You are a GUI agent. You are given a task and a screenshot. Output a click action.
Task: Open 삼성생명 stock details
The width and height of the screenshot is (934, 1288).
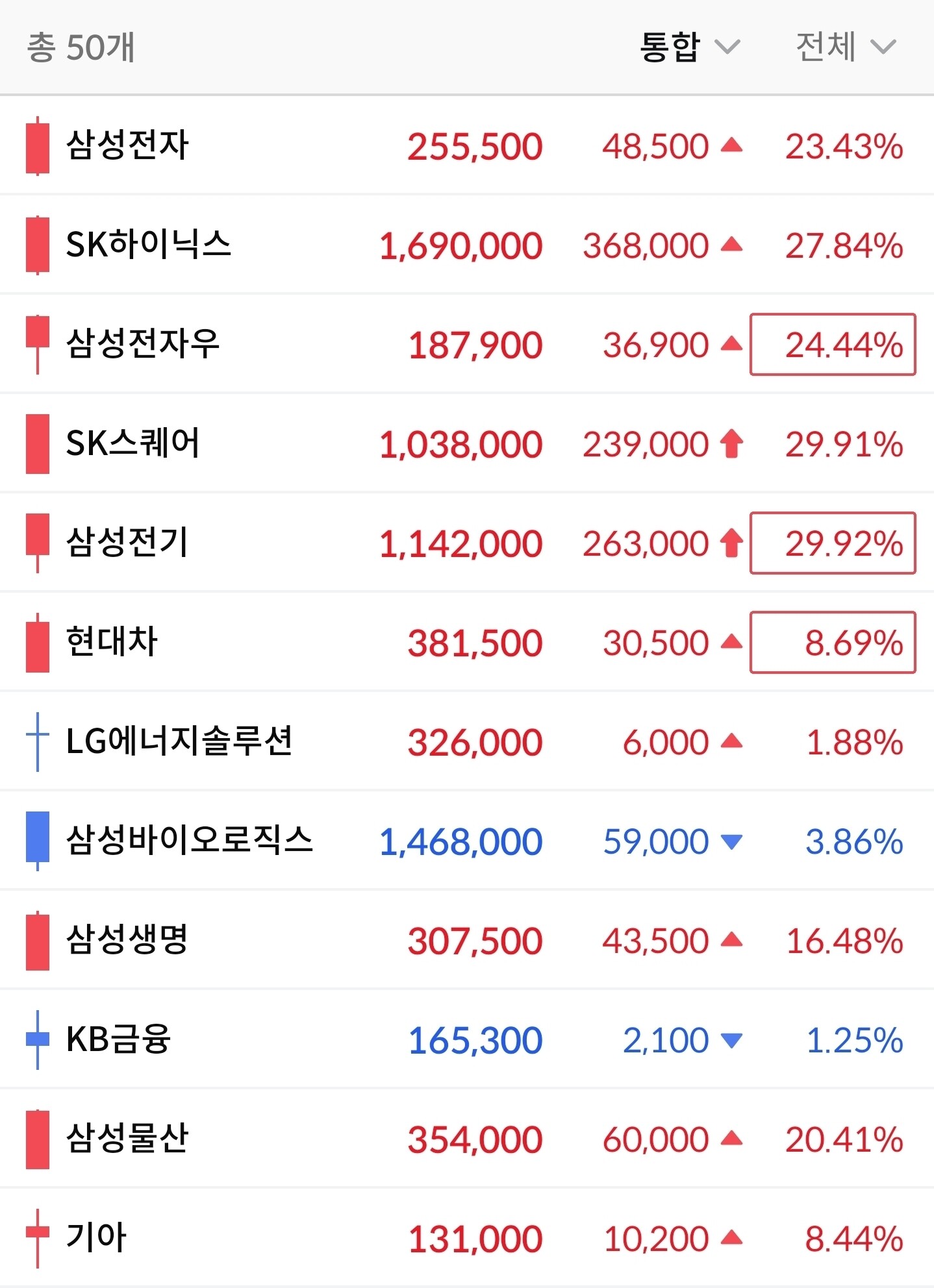[x=467, y=940]
